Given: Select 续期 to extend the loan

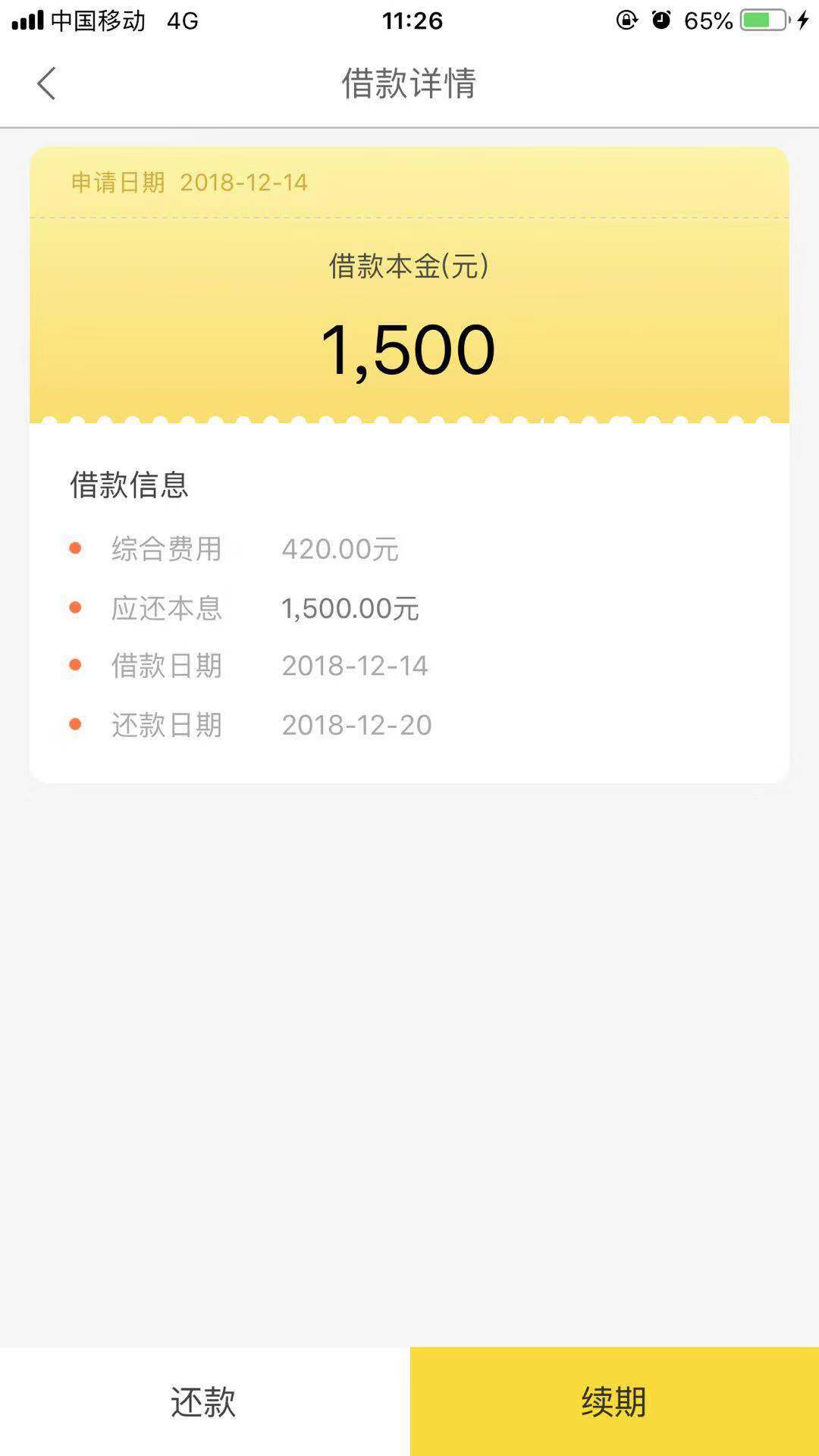Looking at the screenshot, I should click(614, 1401).
